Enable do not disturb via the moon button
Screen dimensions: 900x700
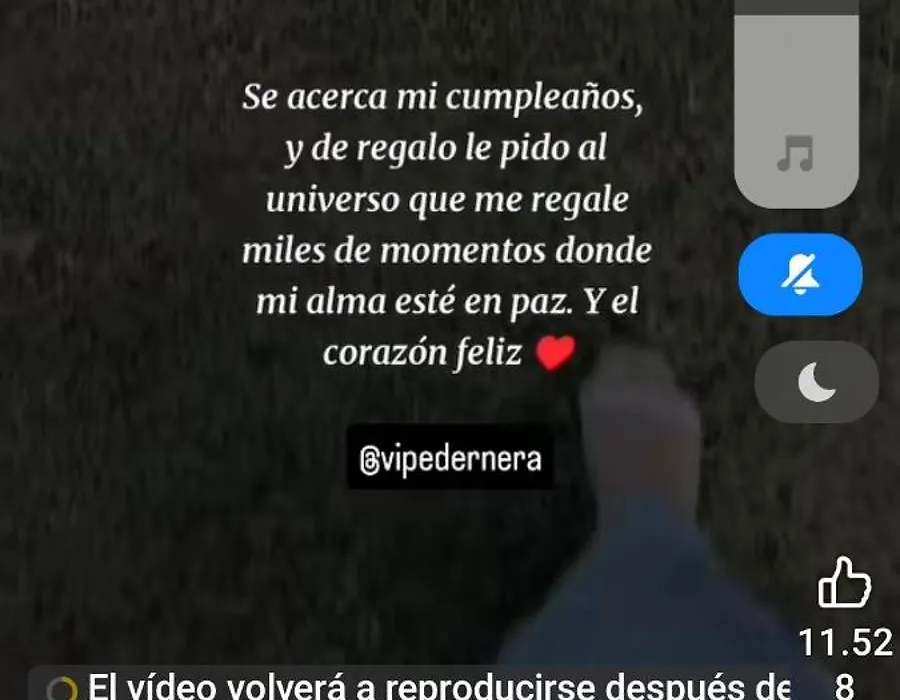point(816,382)
